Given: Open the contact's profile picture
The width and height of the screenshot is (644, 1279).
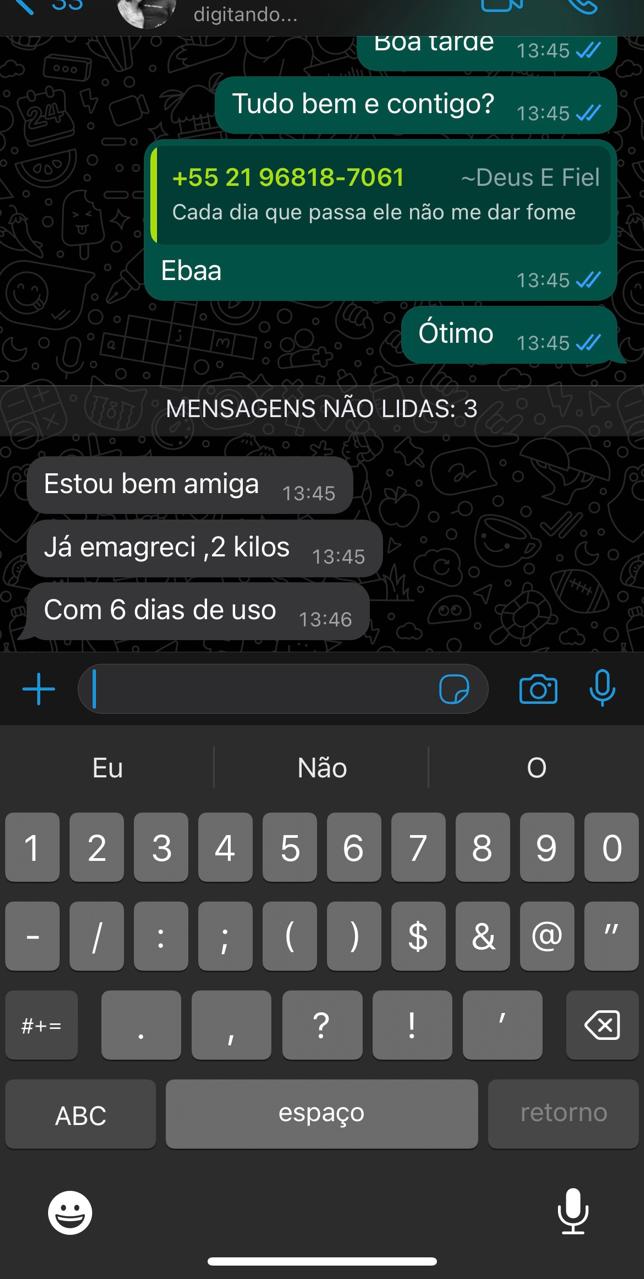Looking at the screenshot, I should pyautogui.click(x=146, y=10).
